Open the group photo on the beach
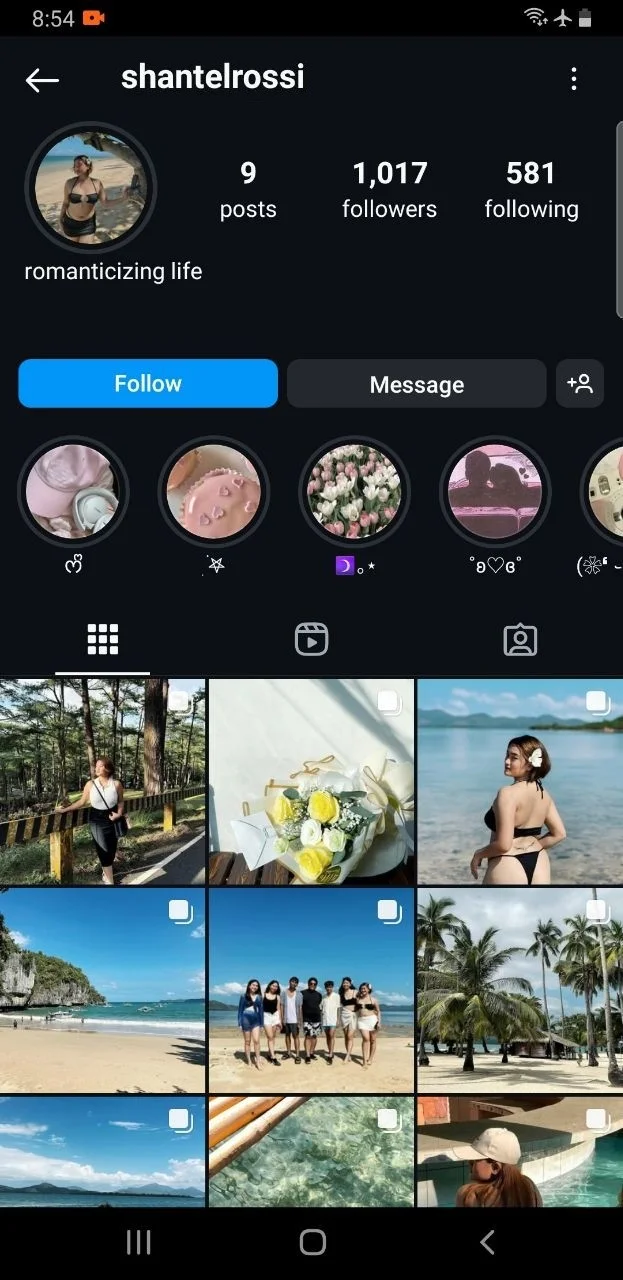This screenshot has height=1280, width=623. [311, 990]
